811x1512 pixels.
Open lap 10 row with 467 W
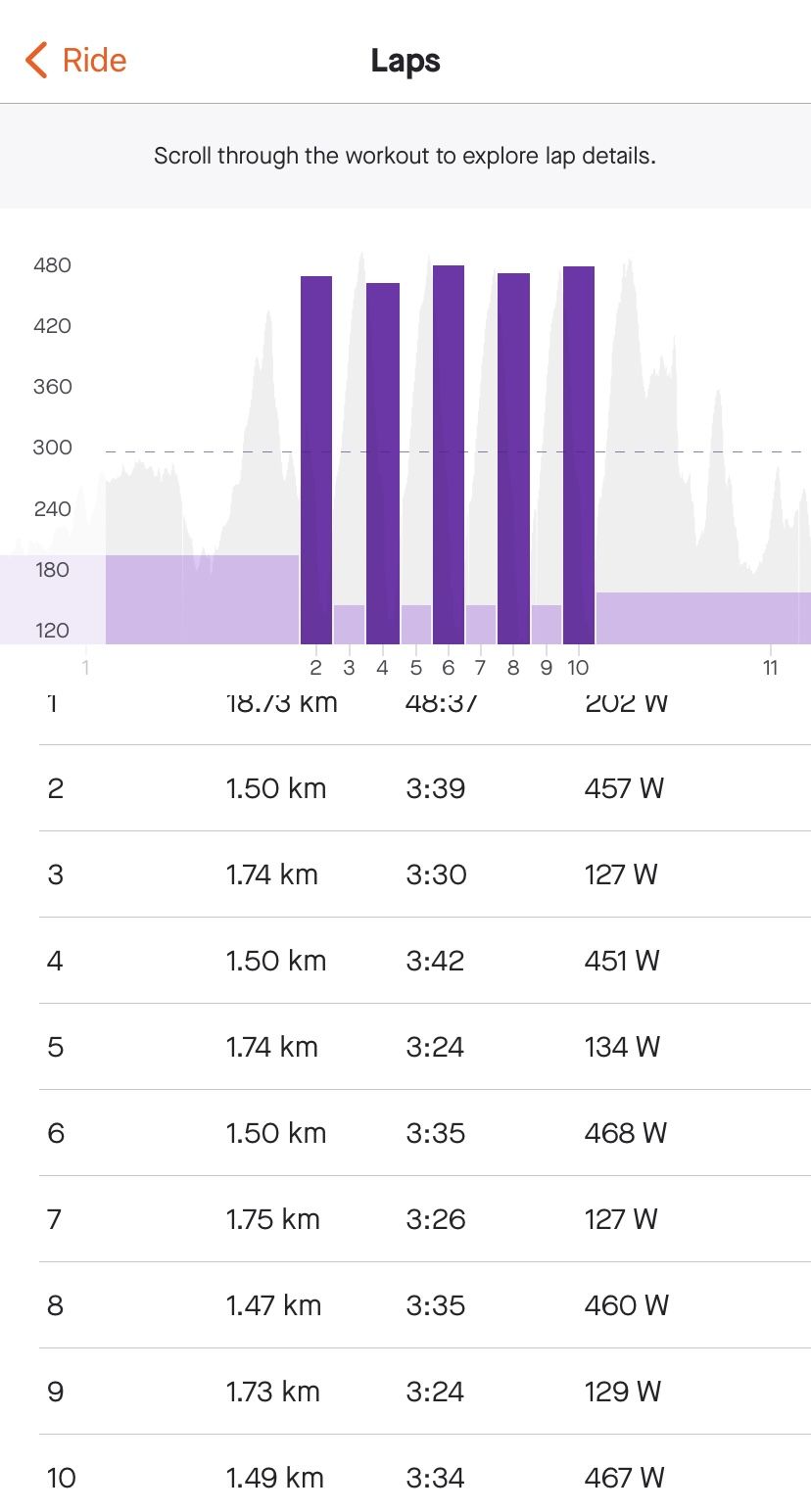pyautogui.click(x=424, y=1478)
